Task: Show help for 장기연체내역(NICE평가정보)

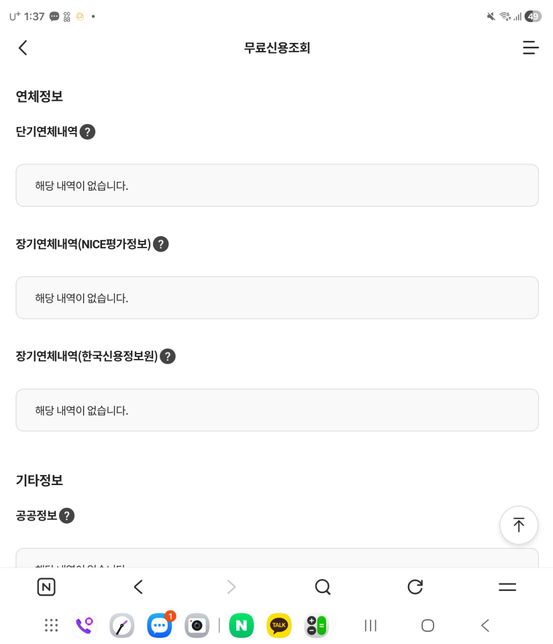Action: tap(161, 244)
